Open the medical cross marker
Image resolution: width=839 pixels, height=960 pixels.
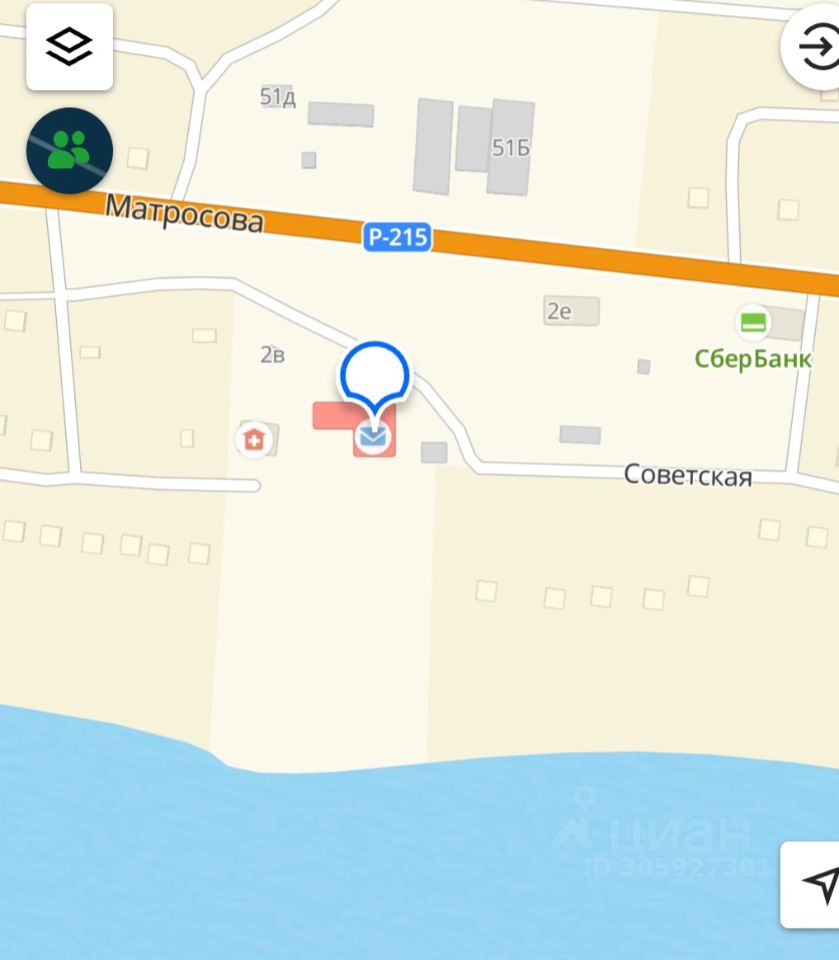click(x=255, y=440)
